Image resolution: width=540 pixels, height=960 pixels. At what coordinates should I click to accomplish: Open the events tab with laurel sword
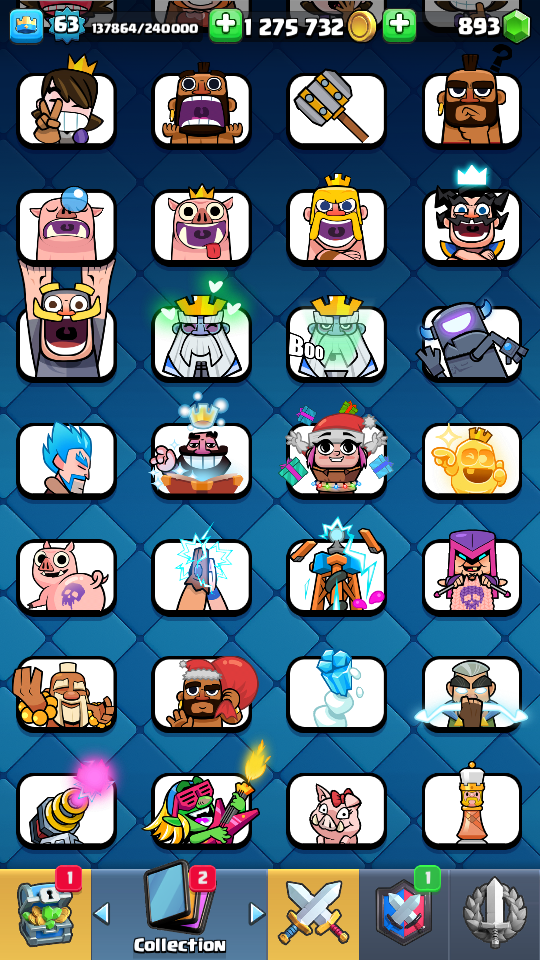pos(494,914)
